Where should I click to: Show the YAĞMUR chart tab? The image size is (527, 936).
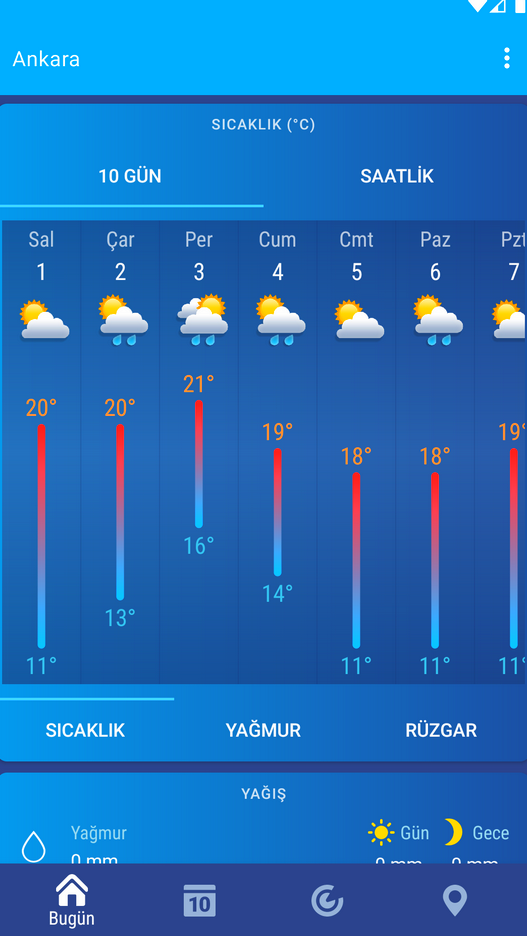pyautogui.click(x=263, y=731)
